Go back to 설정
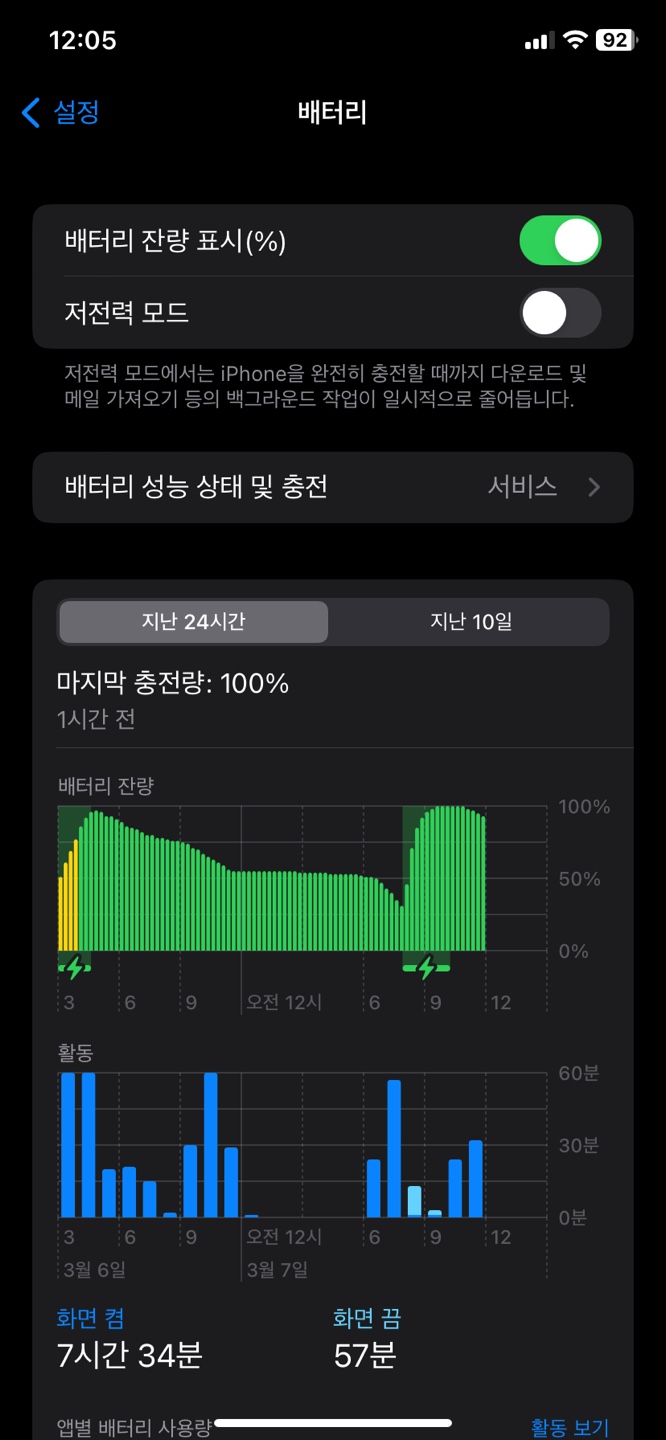 pos(60,112)
